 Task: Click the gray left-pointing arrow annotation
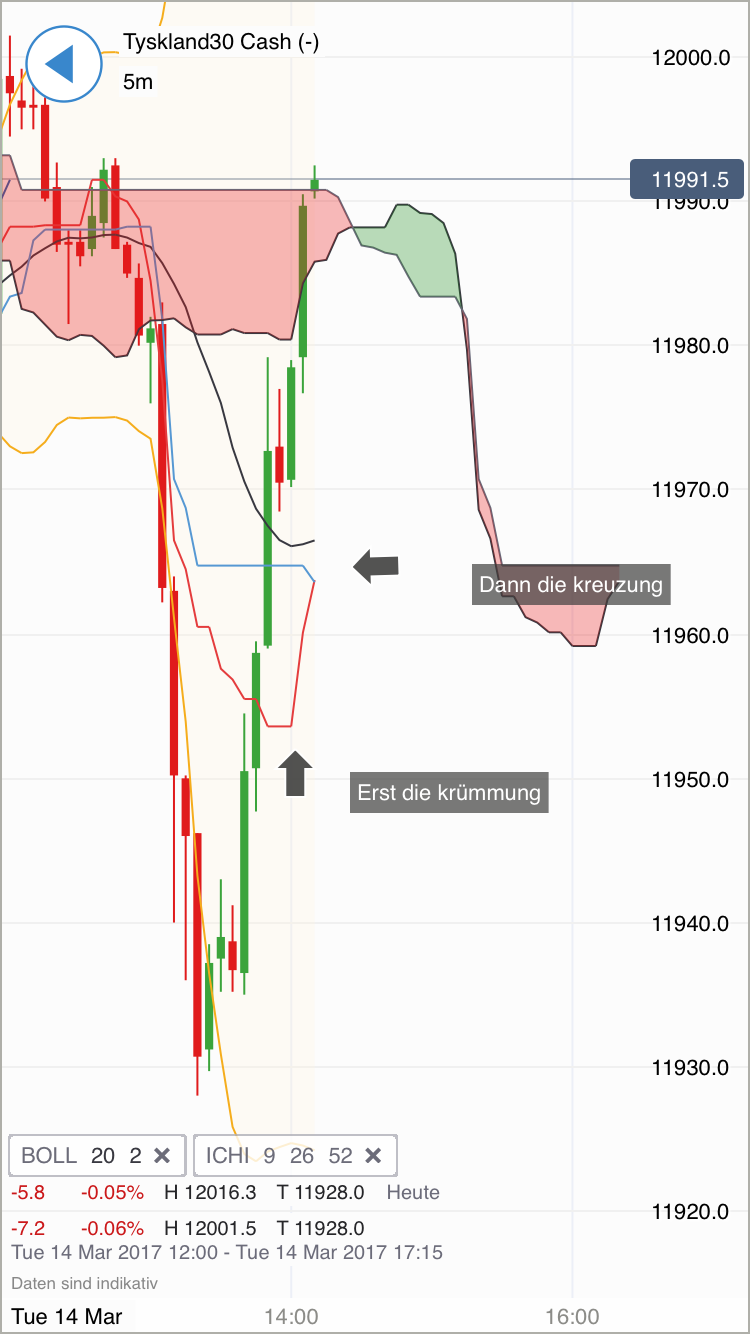375,565
